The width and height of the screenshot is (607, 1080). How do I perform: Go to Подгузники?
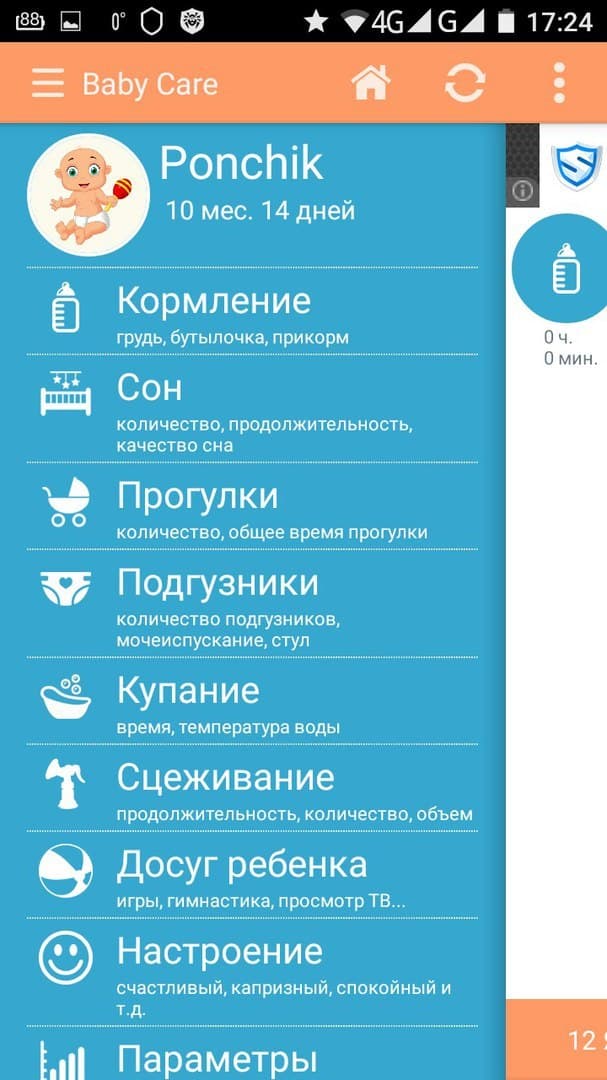pyautogui.click(x=252, y=603)
